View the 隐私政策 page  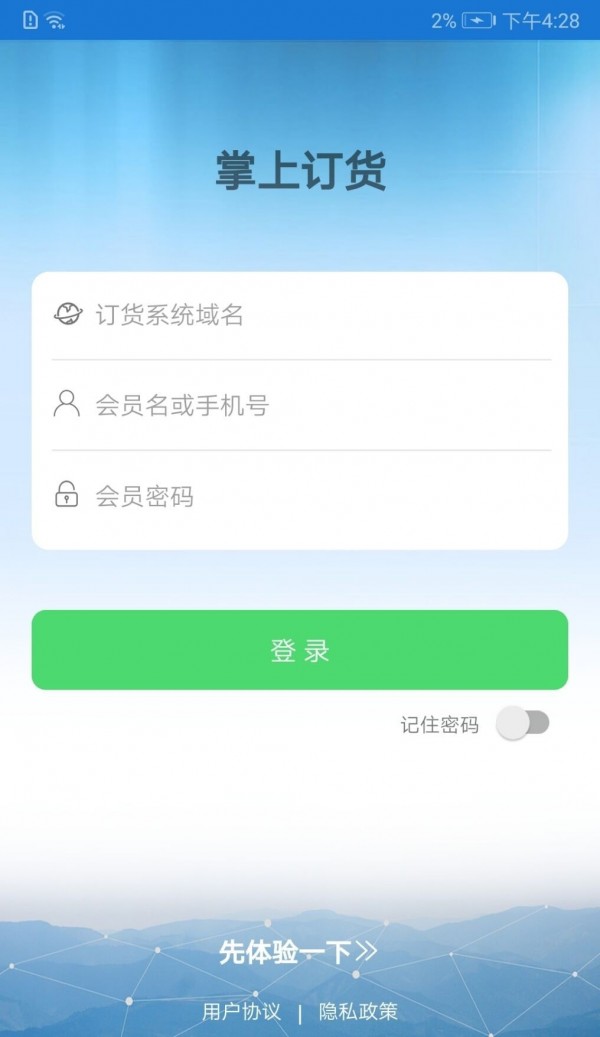click(358, 1012)
